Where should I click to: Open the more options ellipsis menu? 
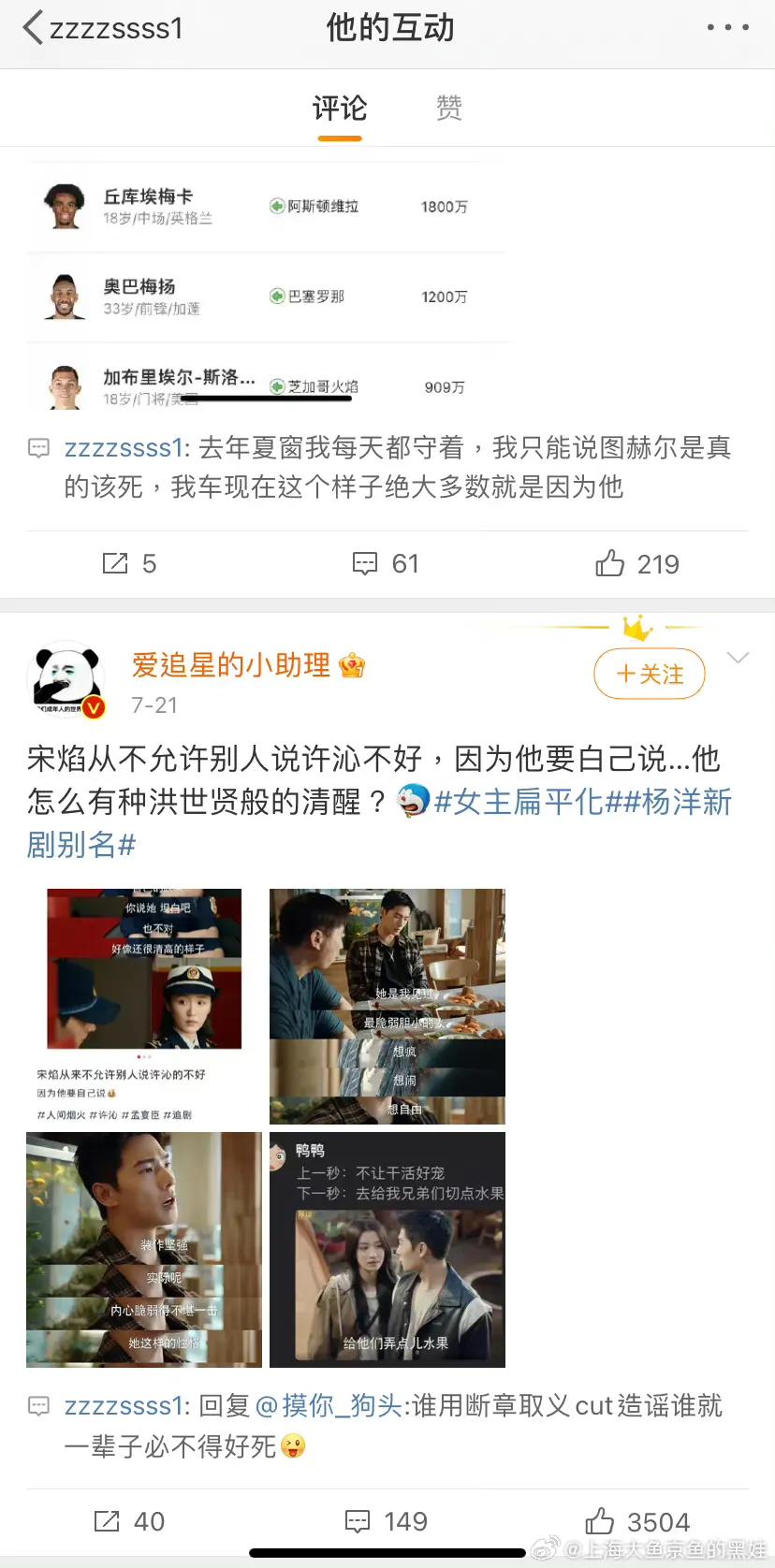[725, 27]
